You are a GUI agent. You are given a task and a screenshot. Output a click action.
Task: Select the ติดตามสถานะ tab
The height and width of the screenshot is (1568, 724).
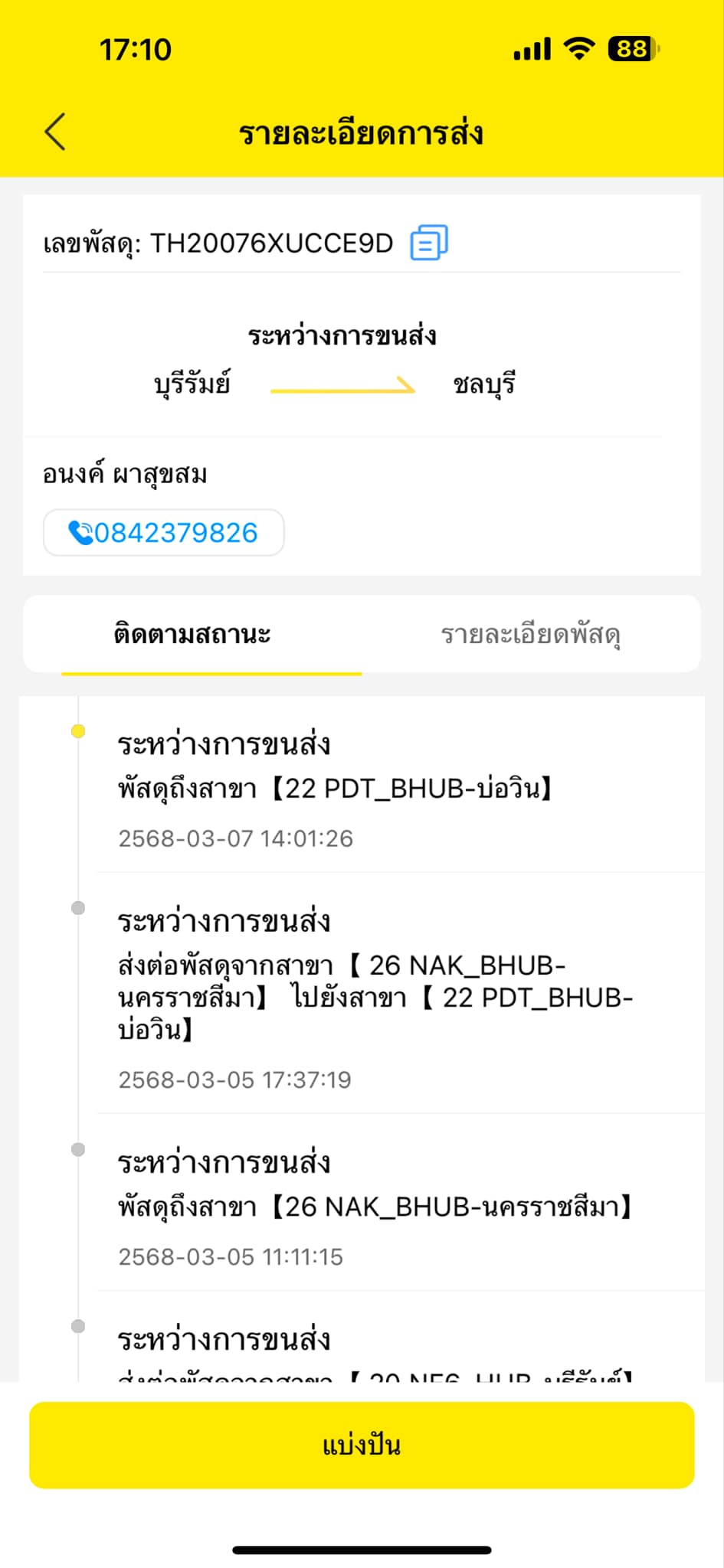pos(192,635)
